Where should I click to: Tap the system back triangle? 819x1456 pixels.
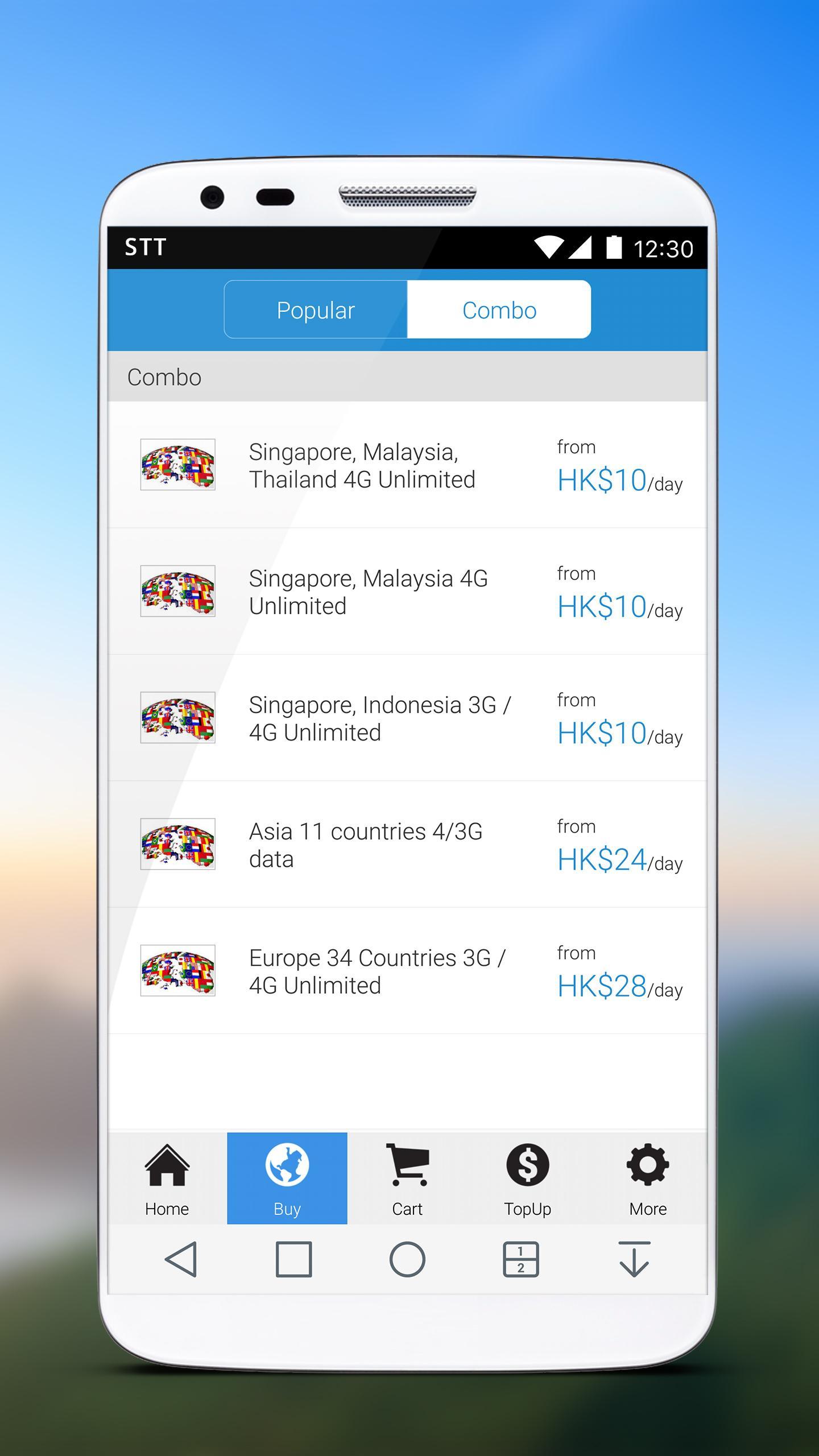click(181, 1259)
